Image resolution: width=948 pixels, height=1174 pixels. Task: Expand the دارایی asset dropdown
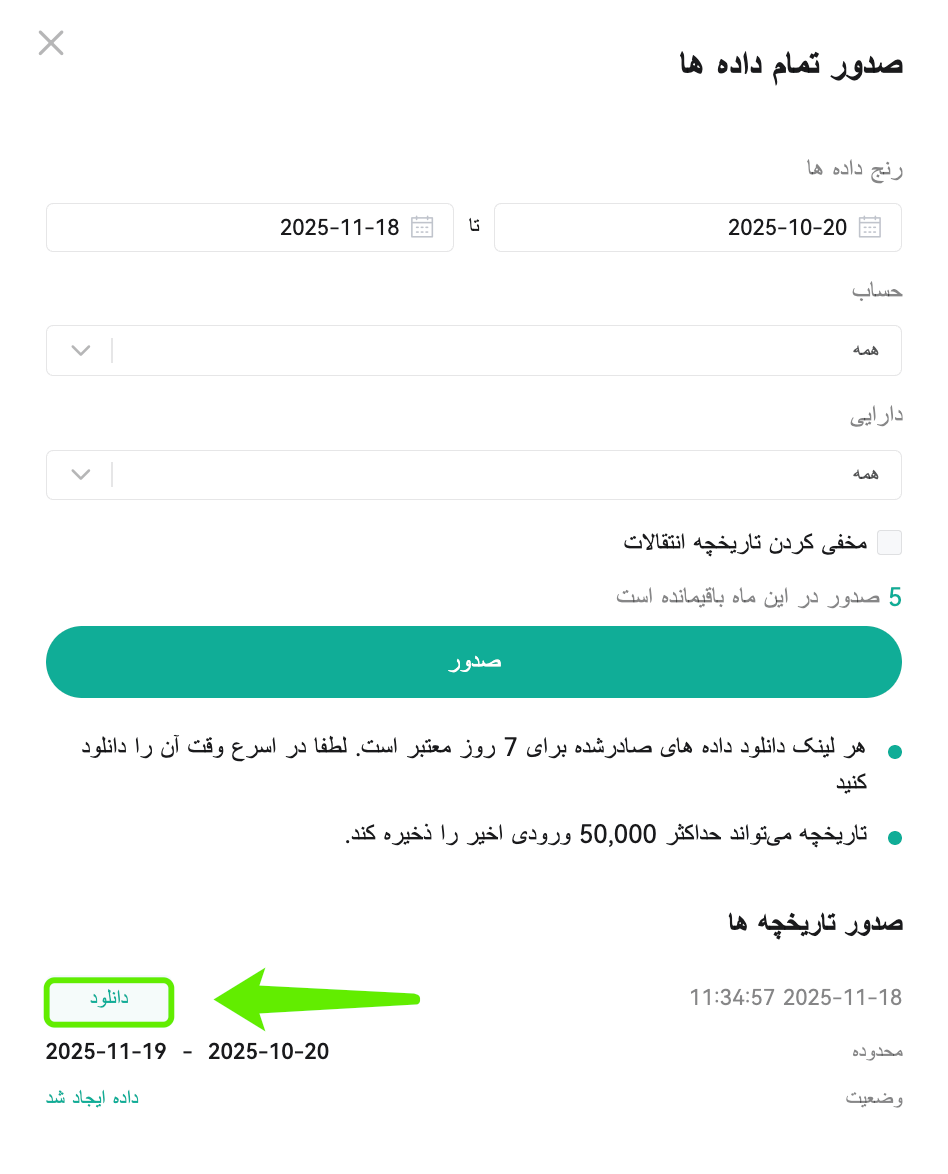tap(473, 475)
